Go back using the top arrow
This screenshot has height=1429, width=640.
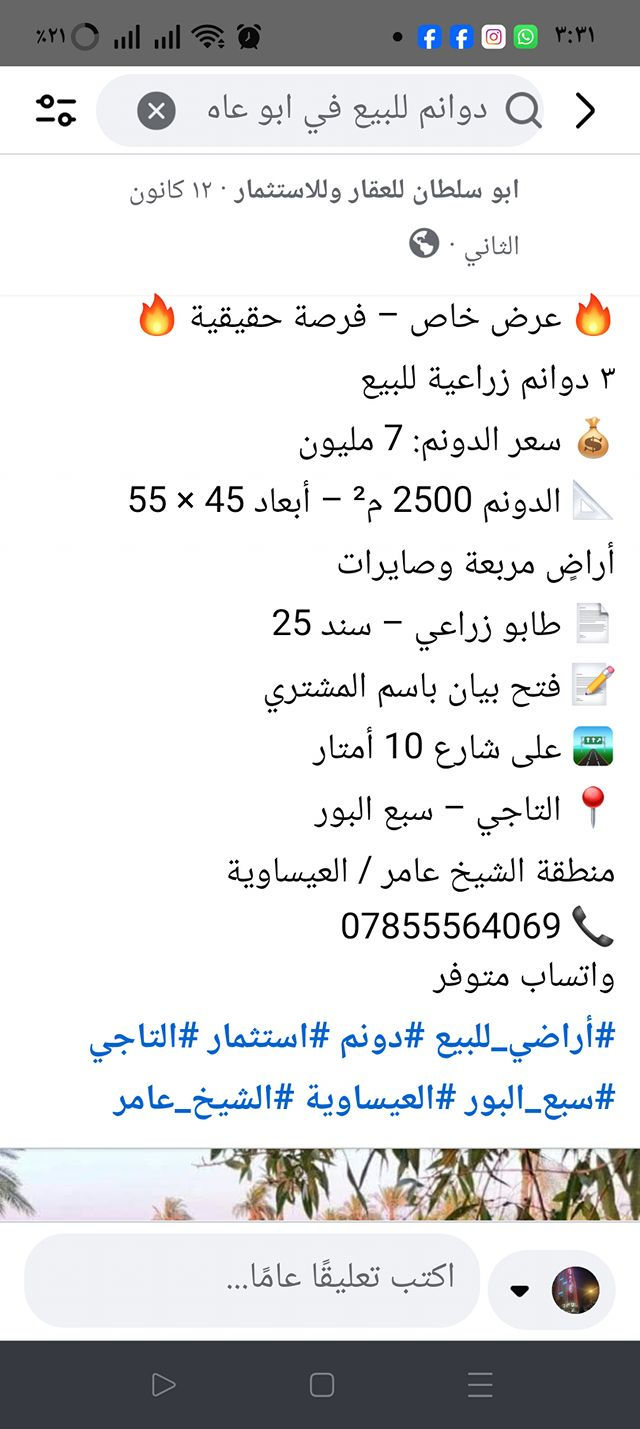585,111
